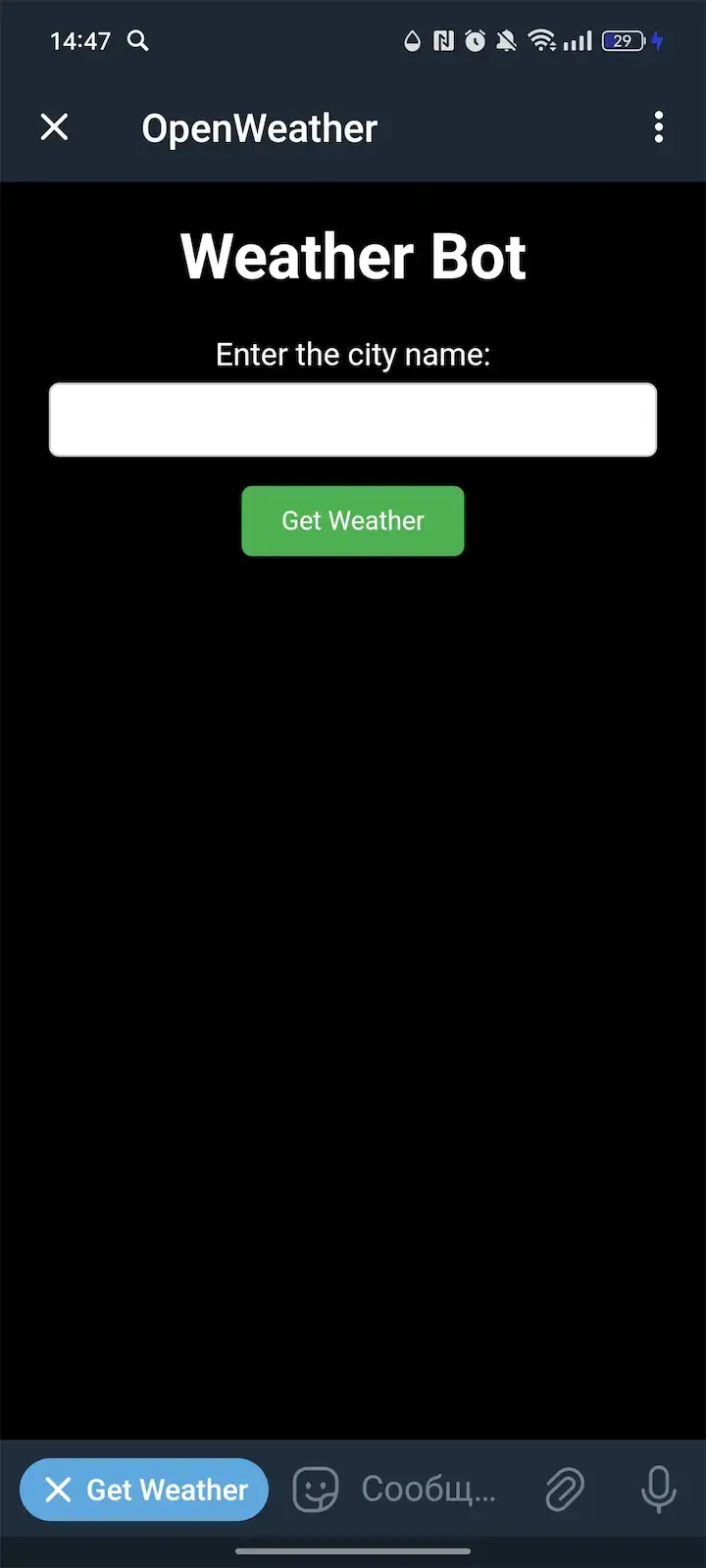The width and height of the screenshot is (706, 1568).
Task: Open the sticker and emoji panel
Action: (x=314, y=1490)
